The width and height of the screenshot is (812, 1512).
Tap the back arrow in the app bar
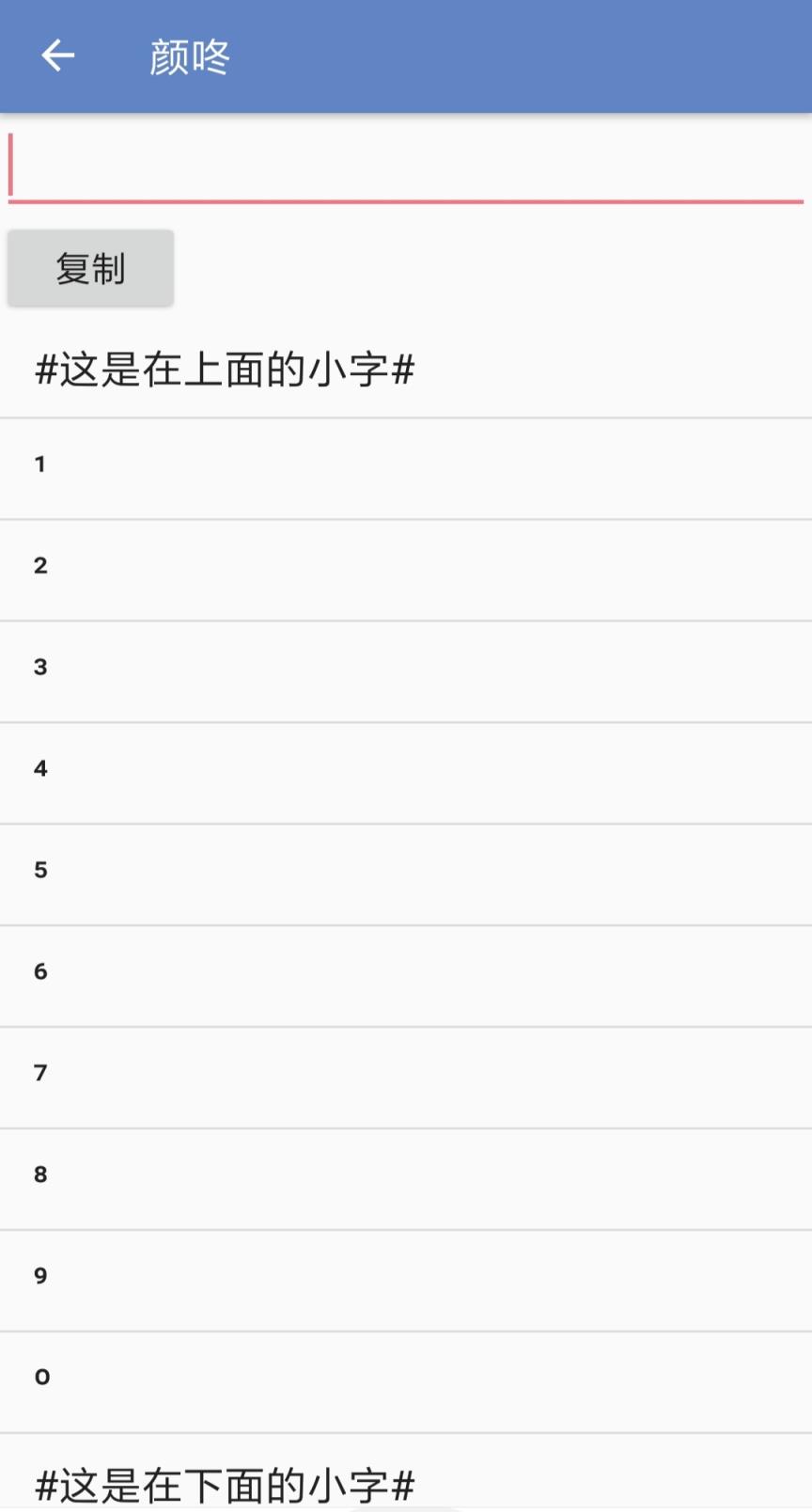(57, 55)
